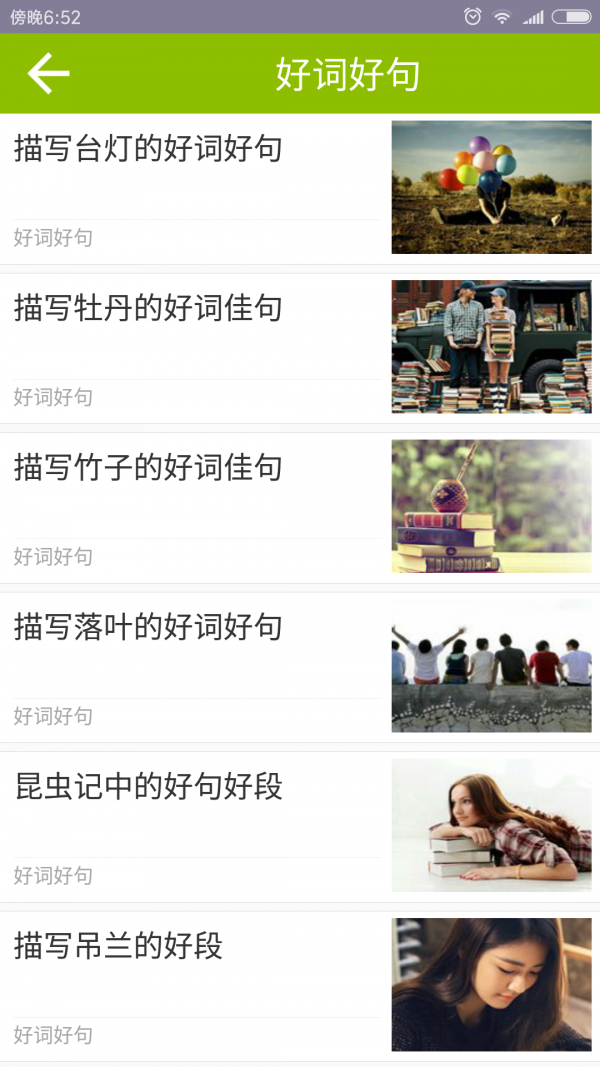Open article 描写吊兰的好段
Image resolution: width=600 pixels, height=1067 pixels.
point(118,946)
